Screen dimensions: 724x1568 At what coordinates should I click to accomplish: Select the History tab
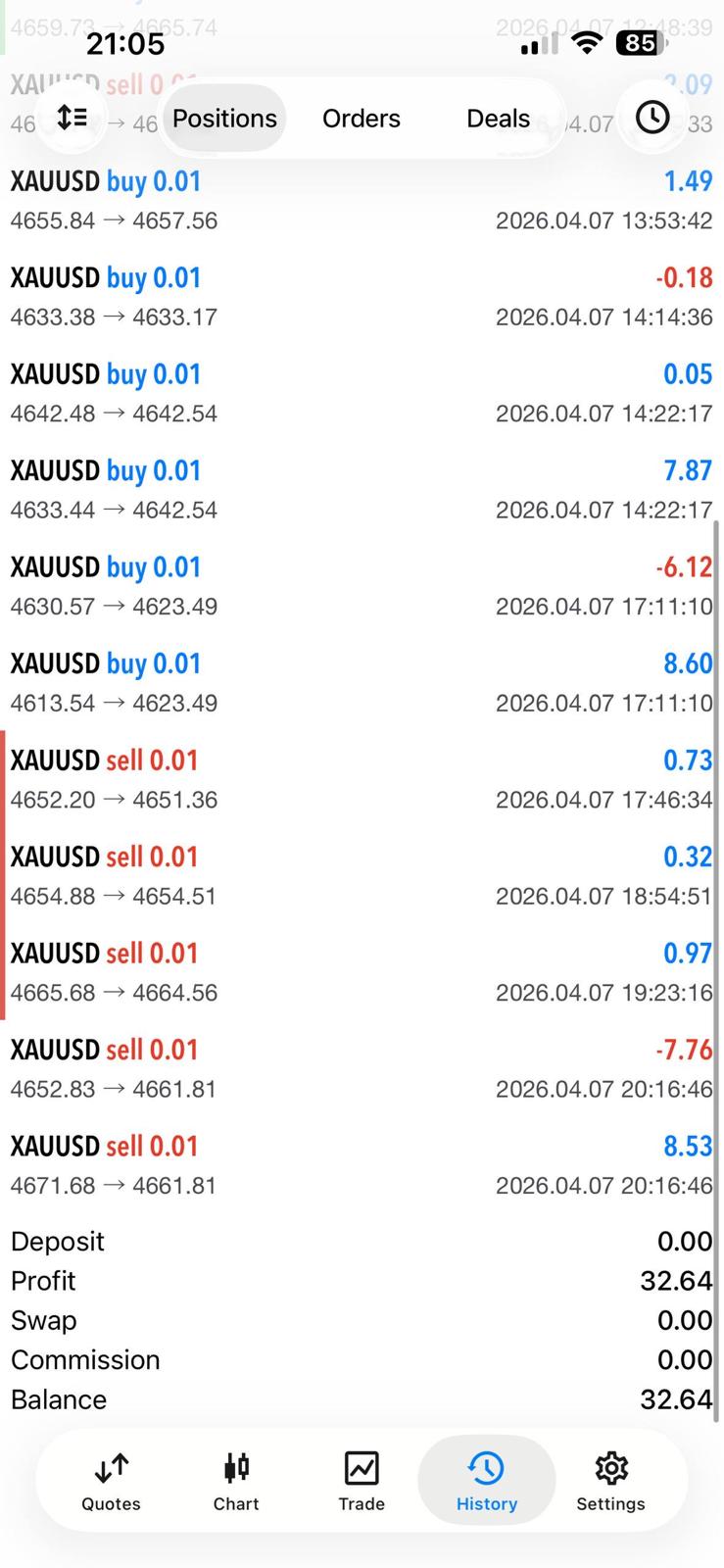486,1480
